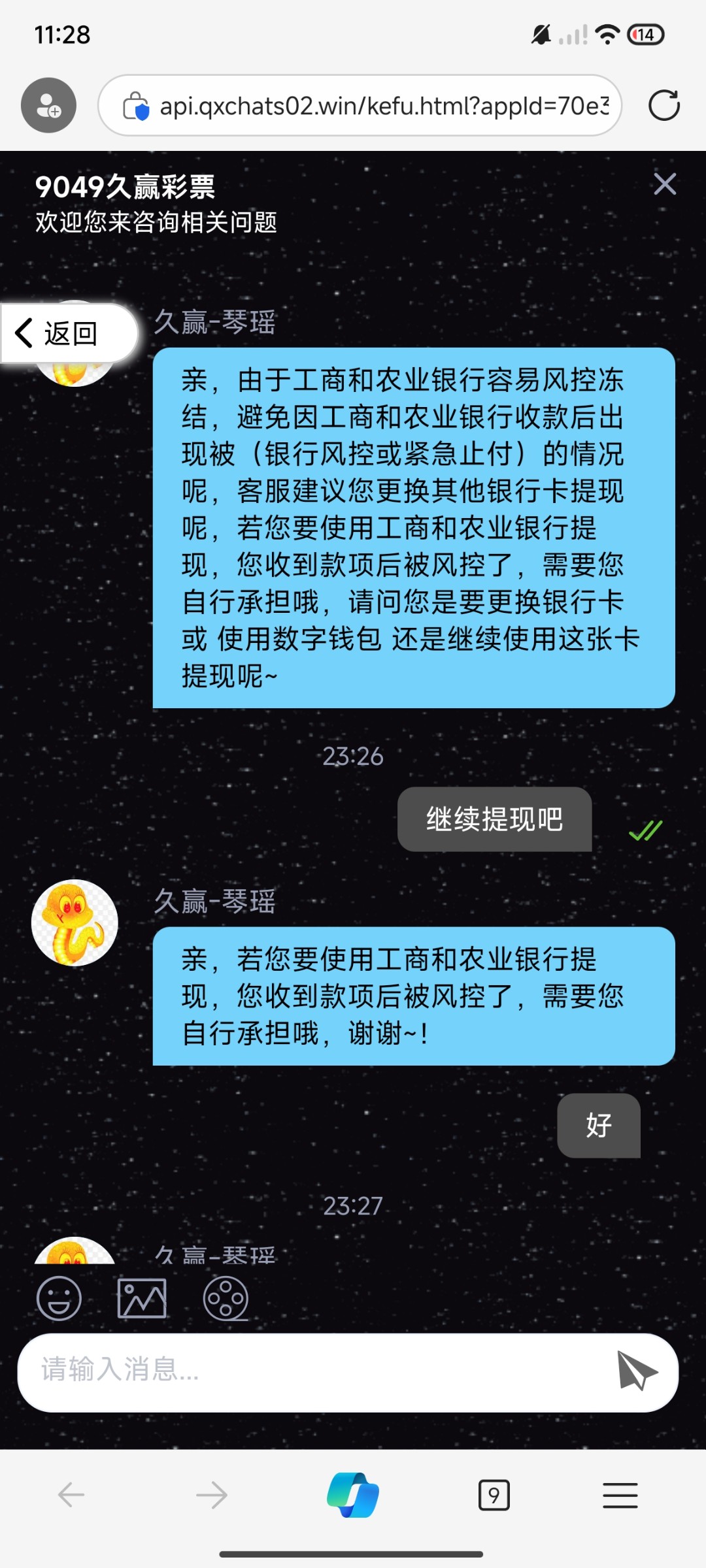The height and width of the screenshot is (1568, 706).
Task: Send the message with the arrow icon
Action: pyautogui.click(x=637, y=1370)
